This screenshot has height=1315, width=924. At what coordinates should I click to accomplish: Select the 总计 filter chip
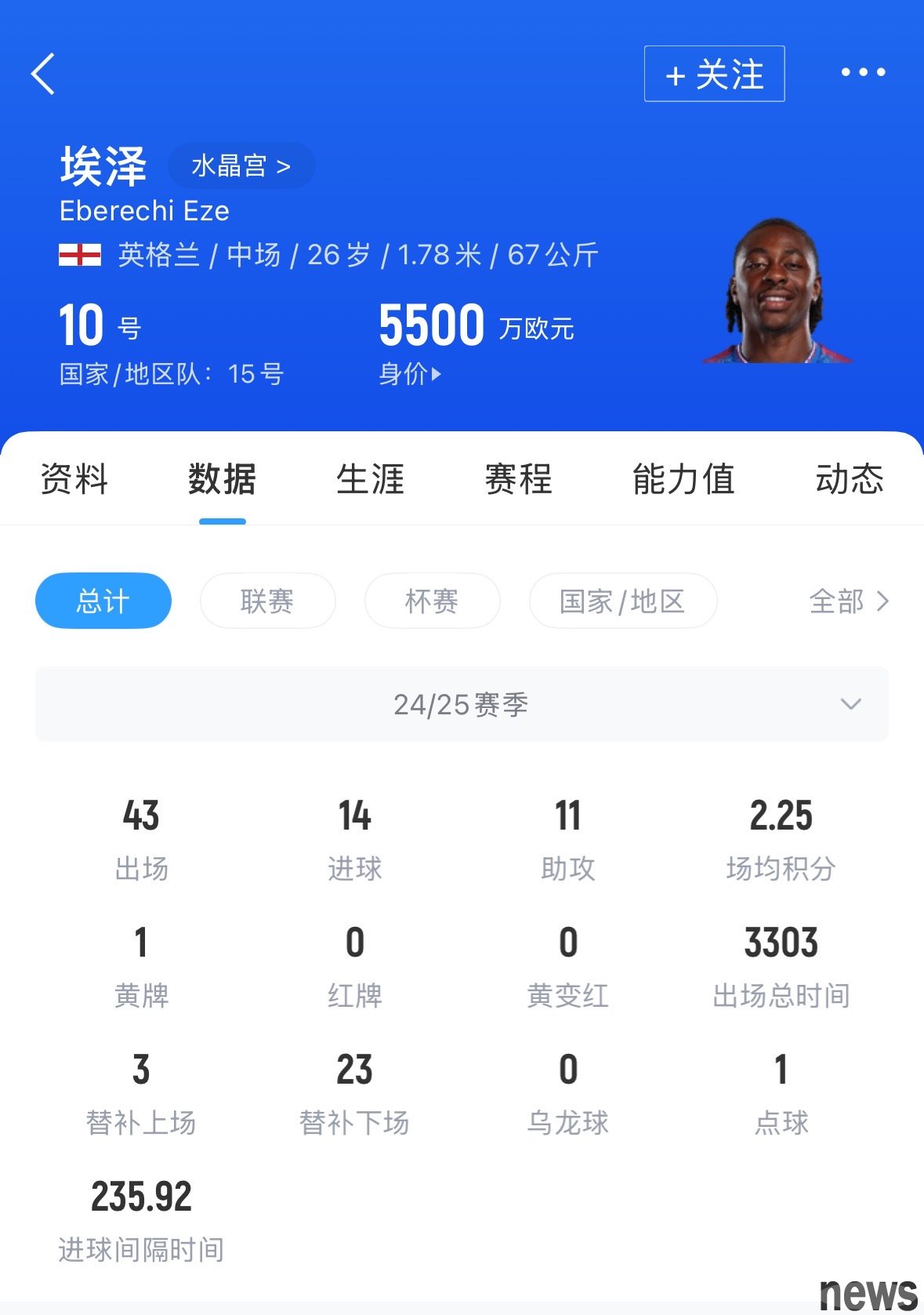tap(103, 601)
